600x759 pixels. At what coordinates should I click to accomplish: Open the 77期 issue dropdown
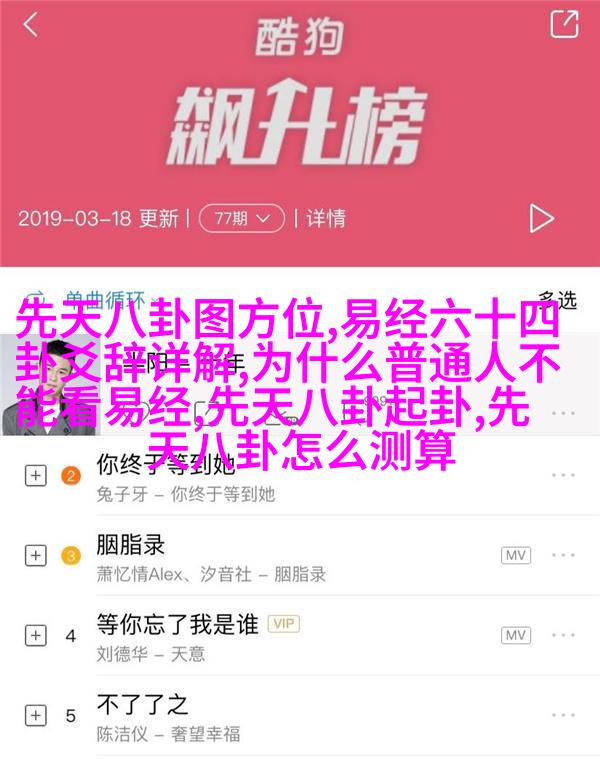241,217
